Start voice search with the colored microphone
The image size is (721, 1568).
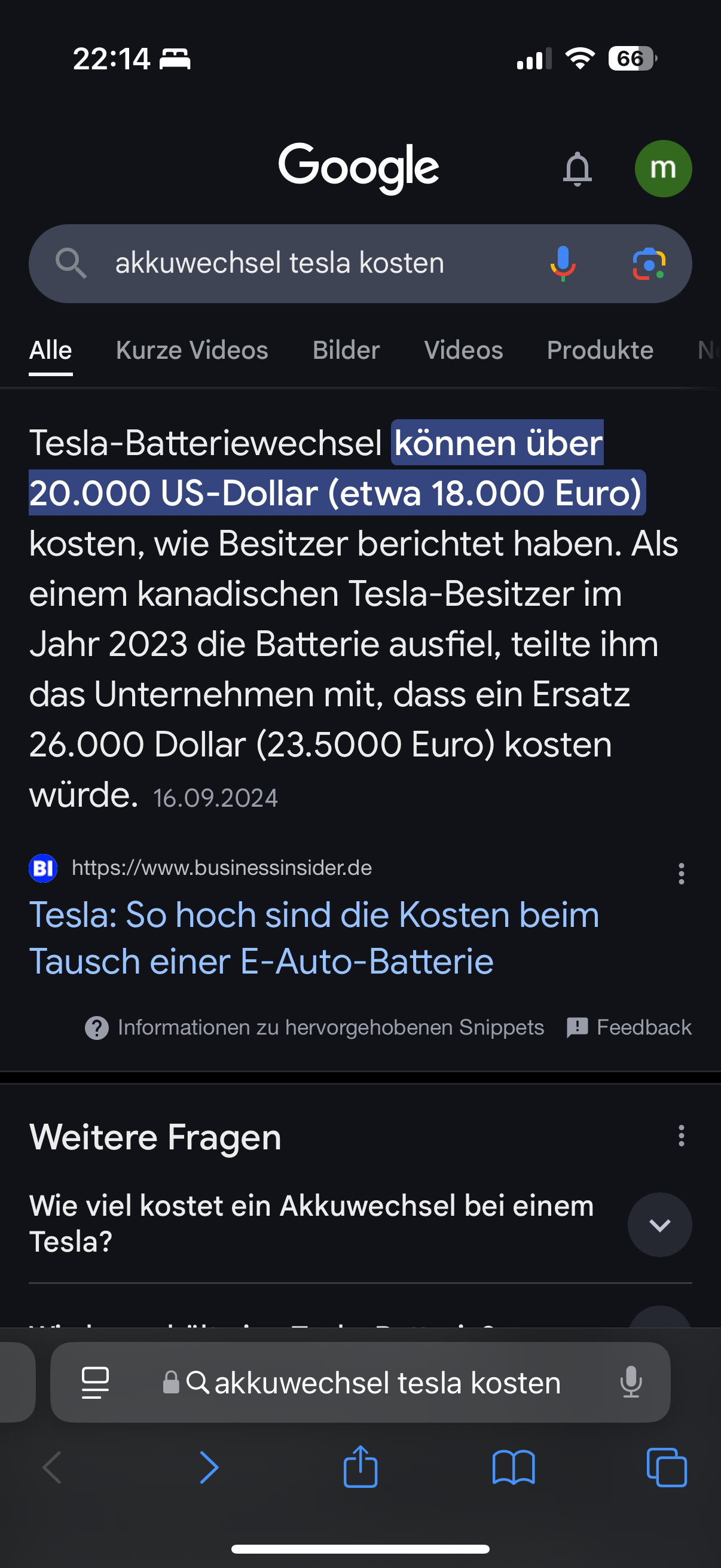tap(563, 264)
